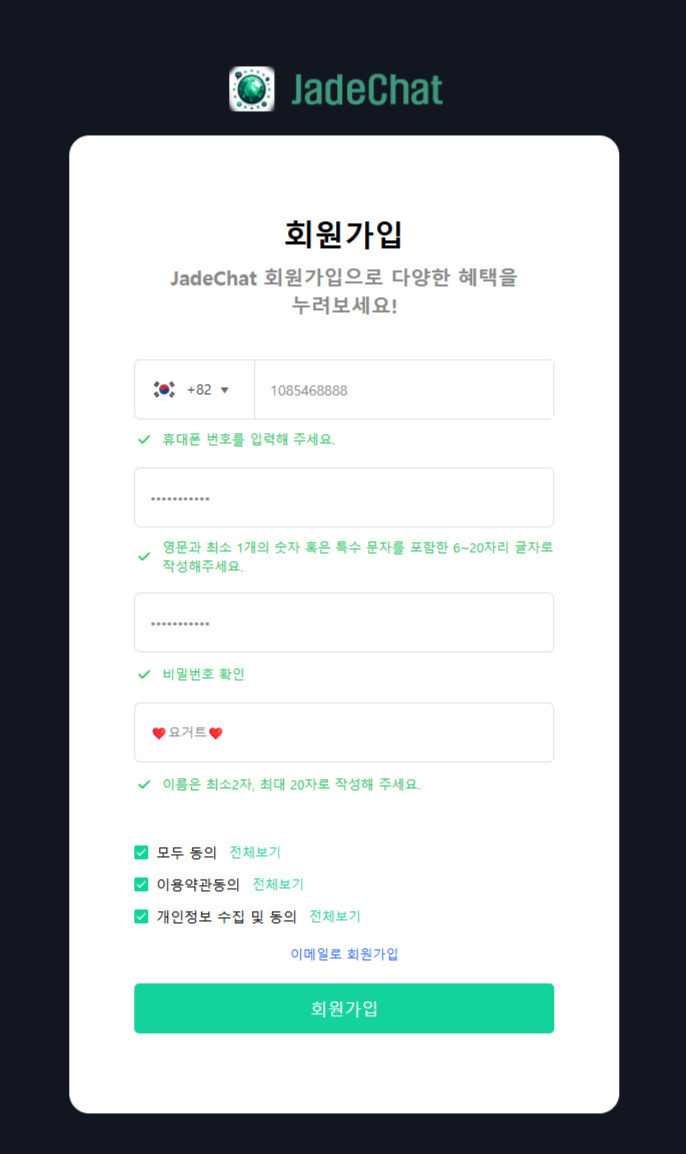The image size is (686, 1154).
Task: Uncheck 개인정보 수집 및 동의 checkbox
Action: pos(141,916)
